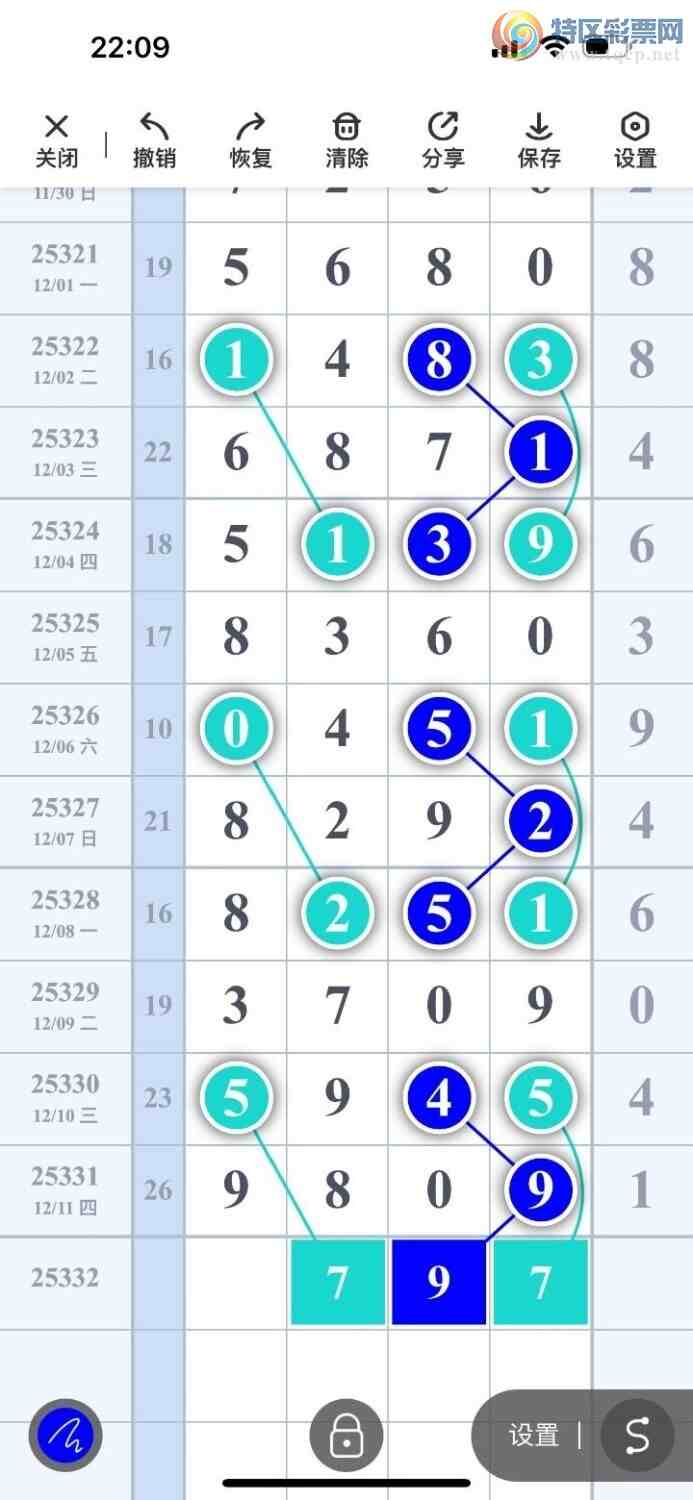Image resolution: width=693 pixels, height=1500 pixels.
Task: Open 设置 in the top toolbar
Action: point(635,140)
